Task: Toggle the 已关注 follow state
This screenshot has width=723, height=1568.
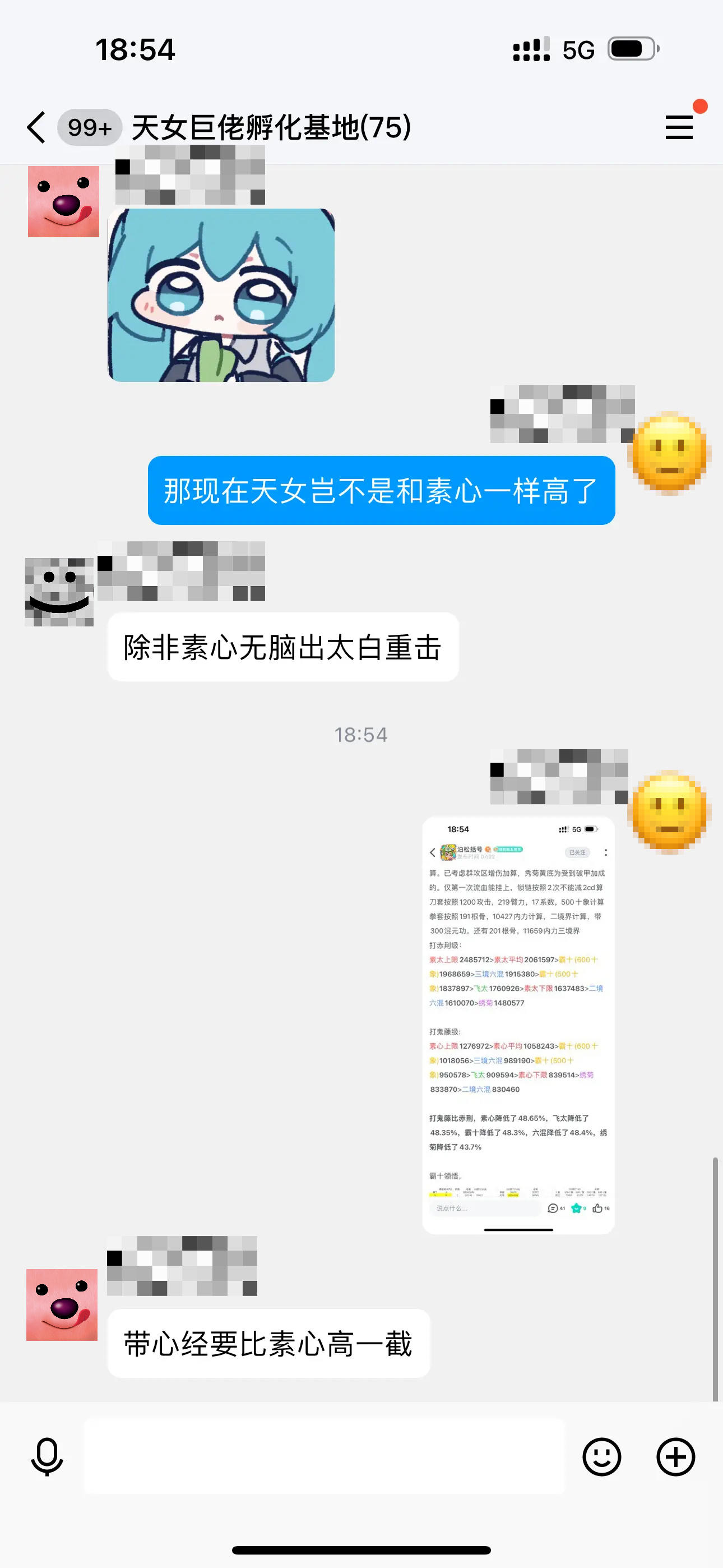Action: click(577, 852)
